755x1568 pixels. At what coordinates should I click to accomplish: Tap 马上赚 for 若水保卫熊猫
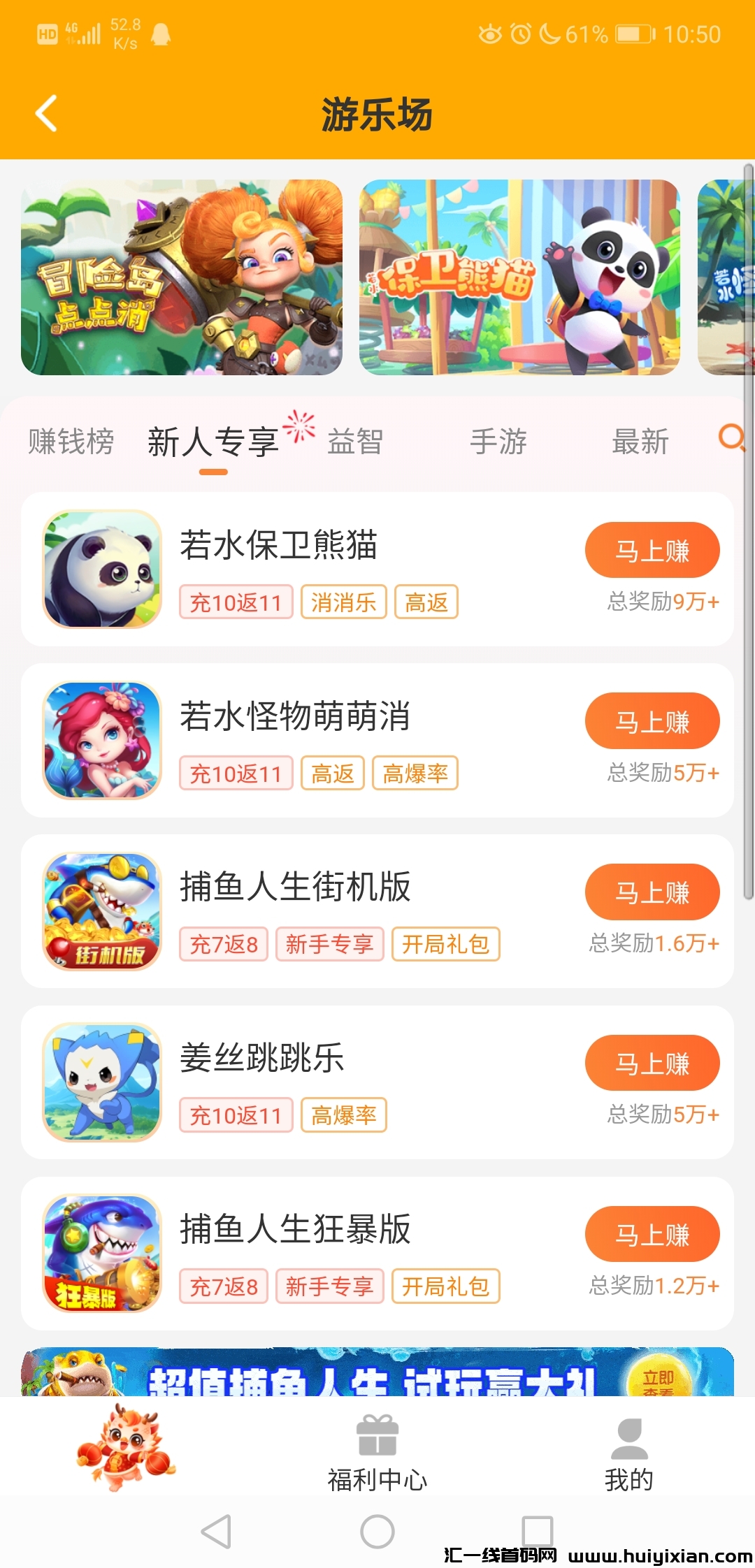click(x=652, y=550)
